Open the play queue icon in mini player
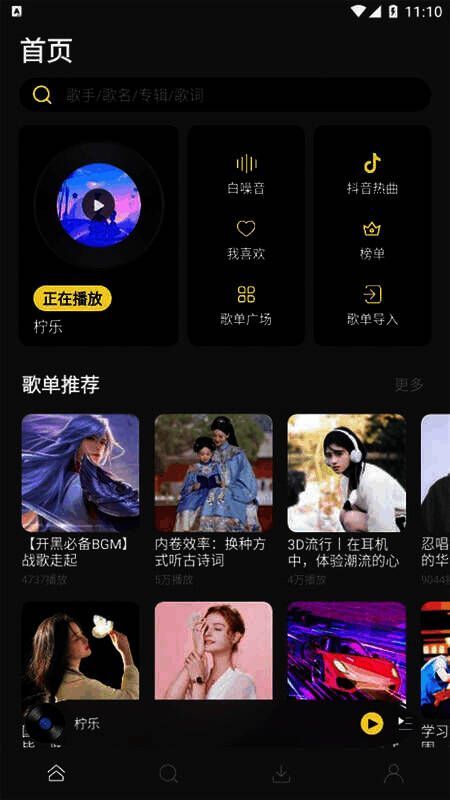This screenshot has width=450, height=800. (405, 722)
